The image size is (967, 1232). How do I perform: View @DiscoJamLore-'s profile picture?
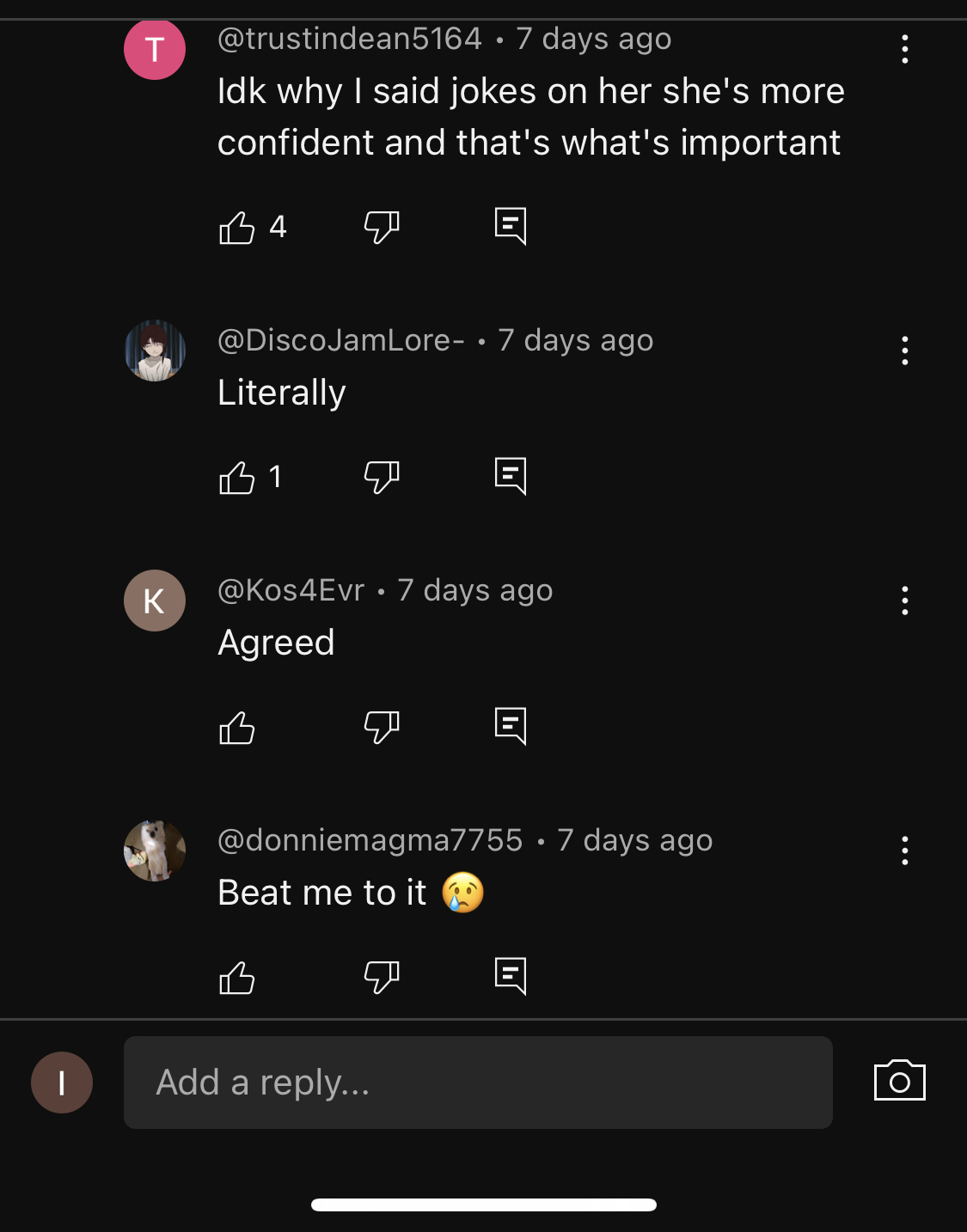[155, 351]
